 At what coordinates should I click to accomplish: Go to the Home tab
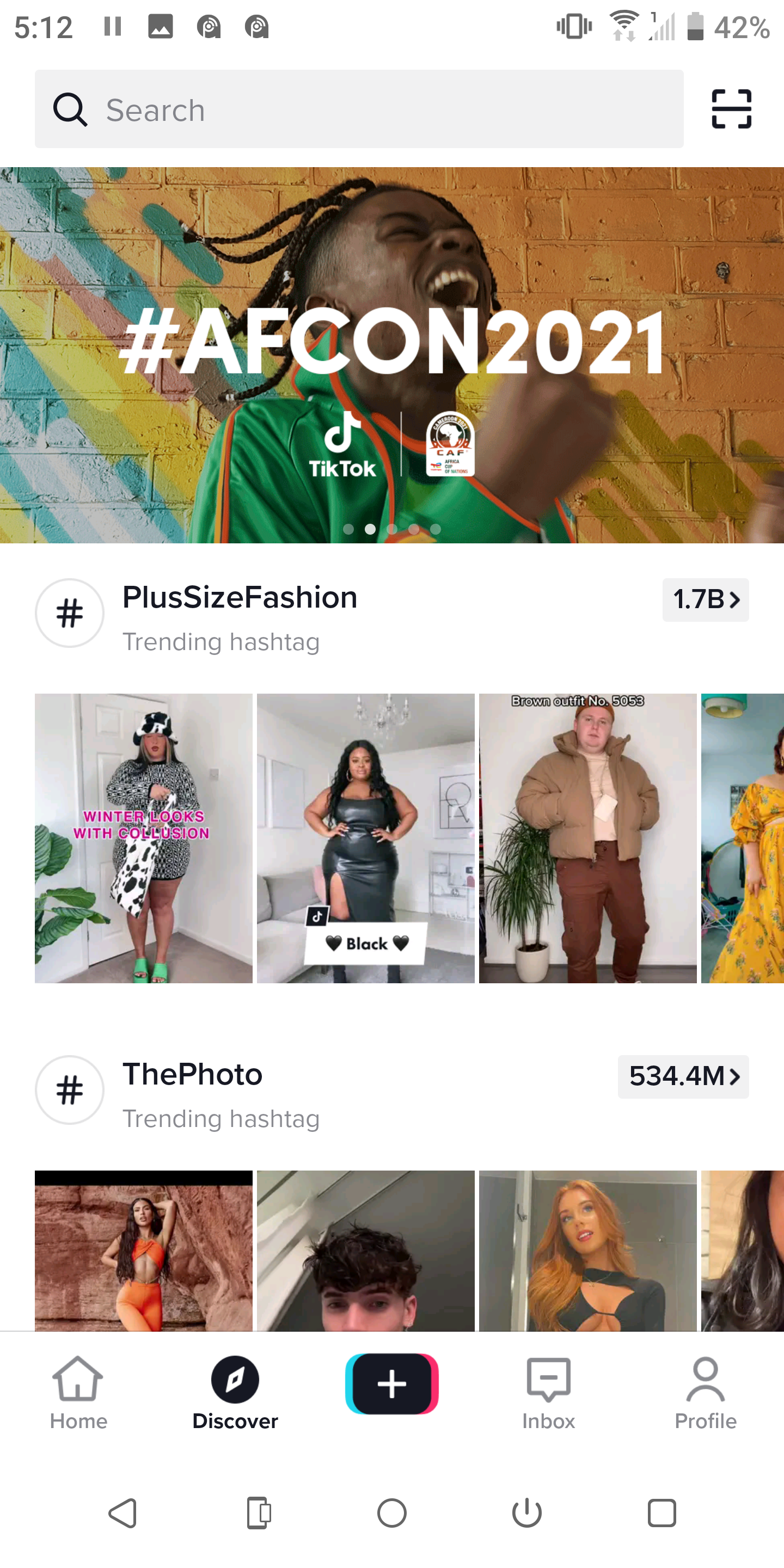point(78,1393)
